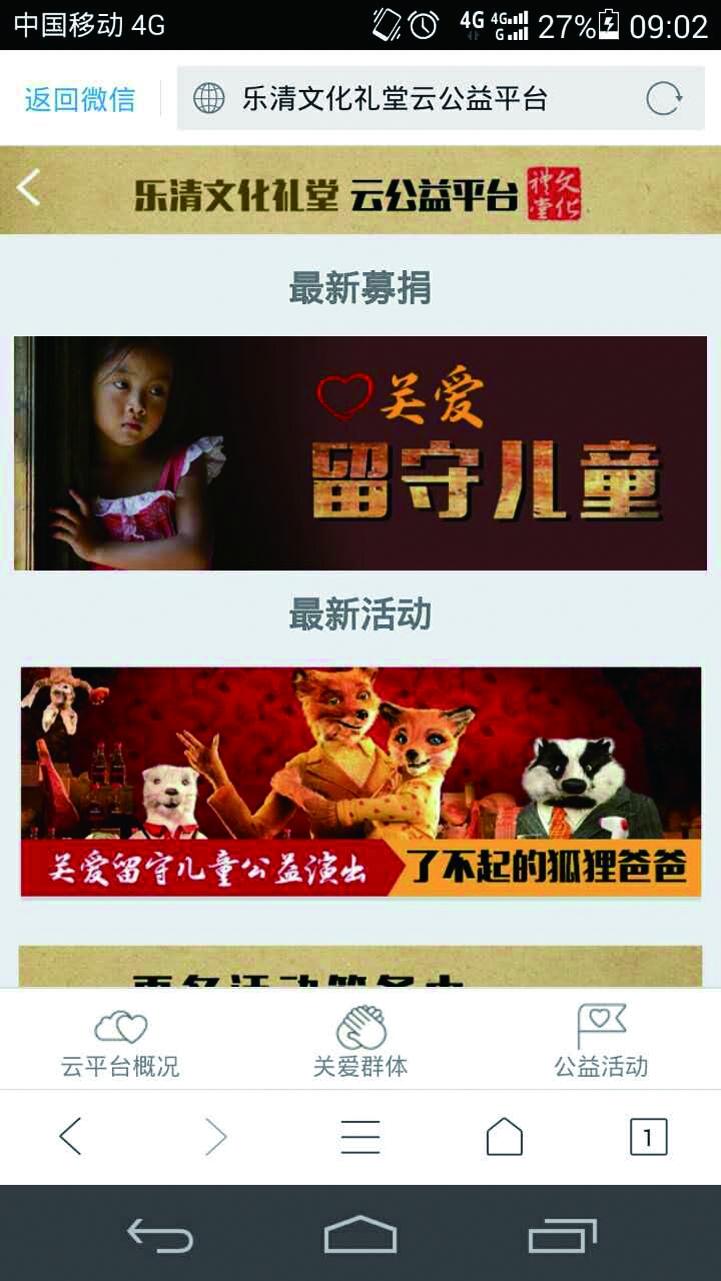Tap the system recent apps button
721x1281 pixels.
[x=562, y=1236]
